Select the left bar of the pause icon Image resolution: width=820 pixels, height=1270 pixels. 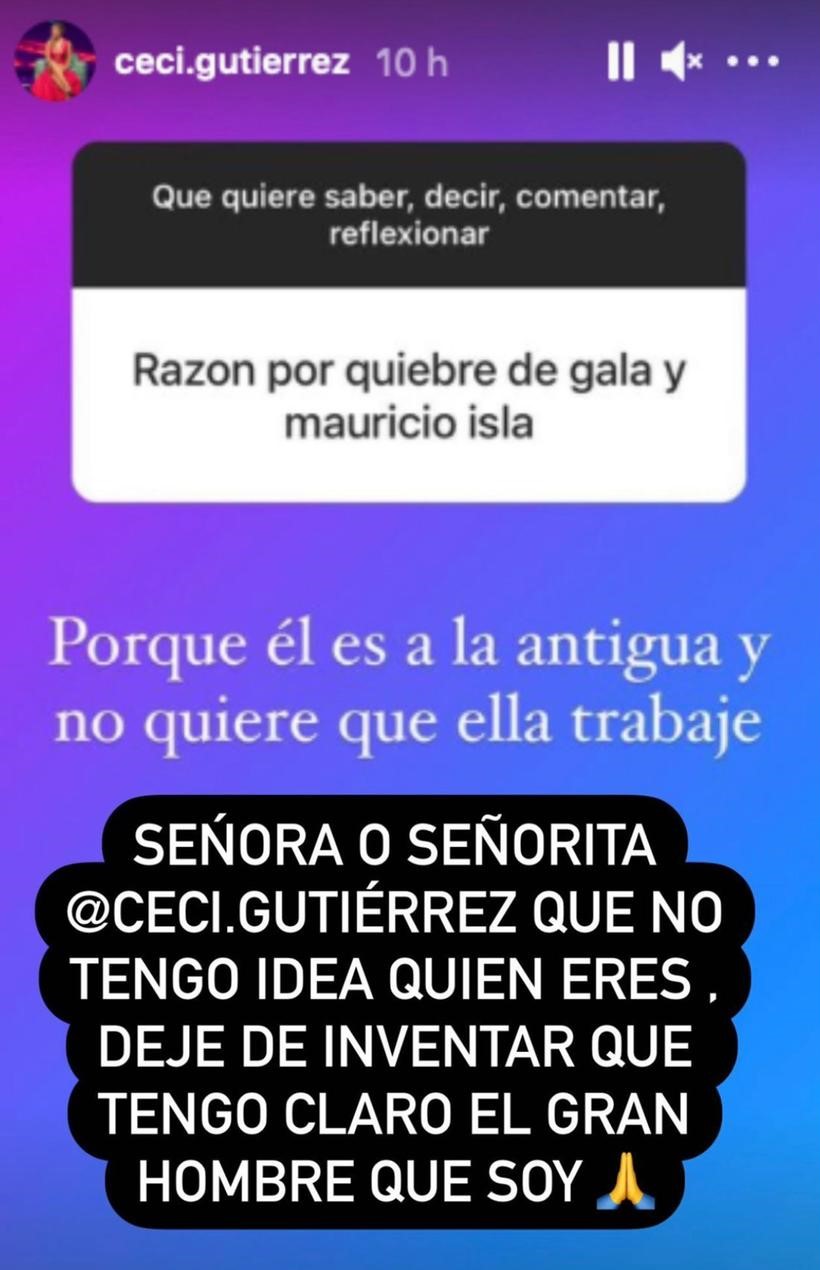614,61
